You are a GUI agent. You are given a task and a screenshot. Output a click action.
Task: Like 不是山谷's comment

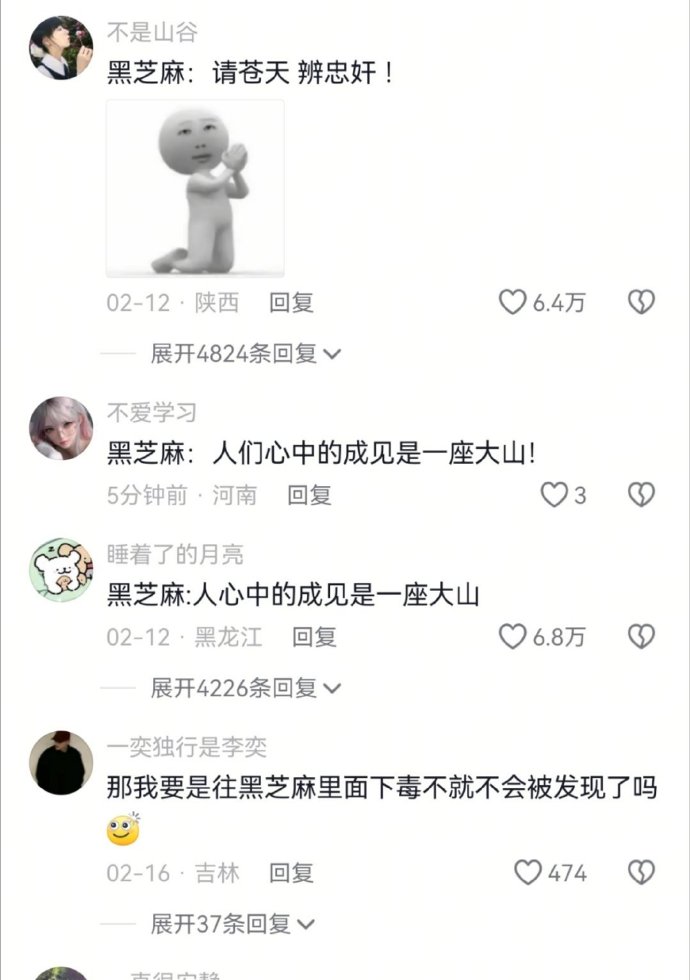click(513, 303)
